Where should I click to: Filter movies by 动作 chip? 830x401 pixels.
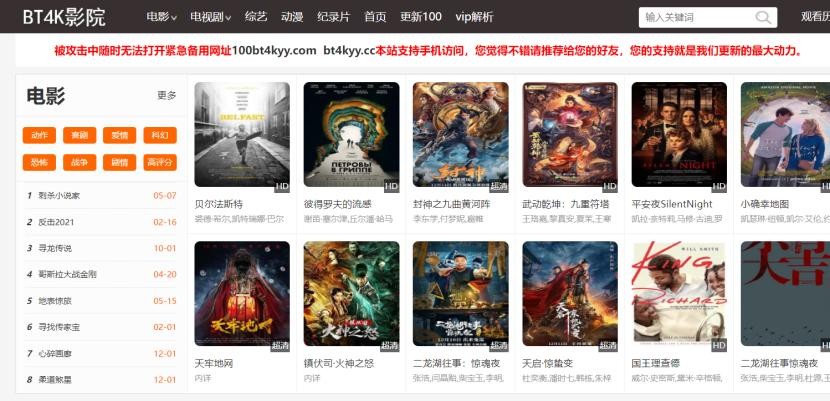[39, 135]
